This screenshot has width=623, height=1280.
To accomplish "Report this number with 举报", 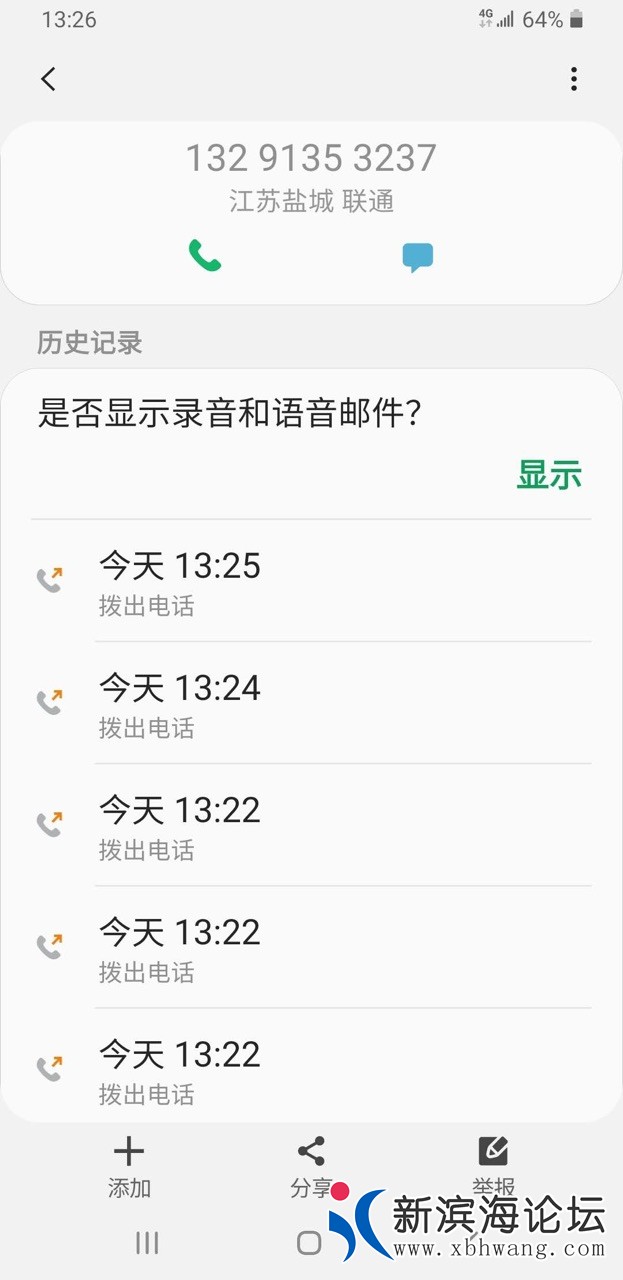I will click(x=493, y=1166).
